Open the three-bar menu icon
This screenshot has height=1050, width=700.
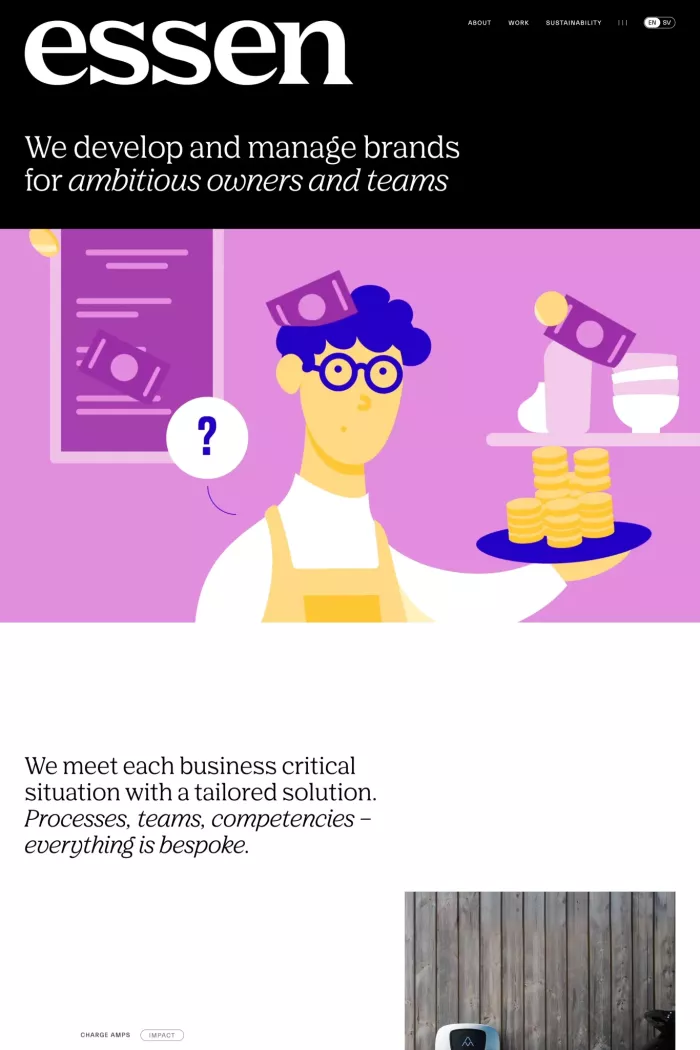[623, 22]
